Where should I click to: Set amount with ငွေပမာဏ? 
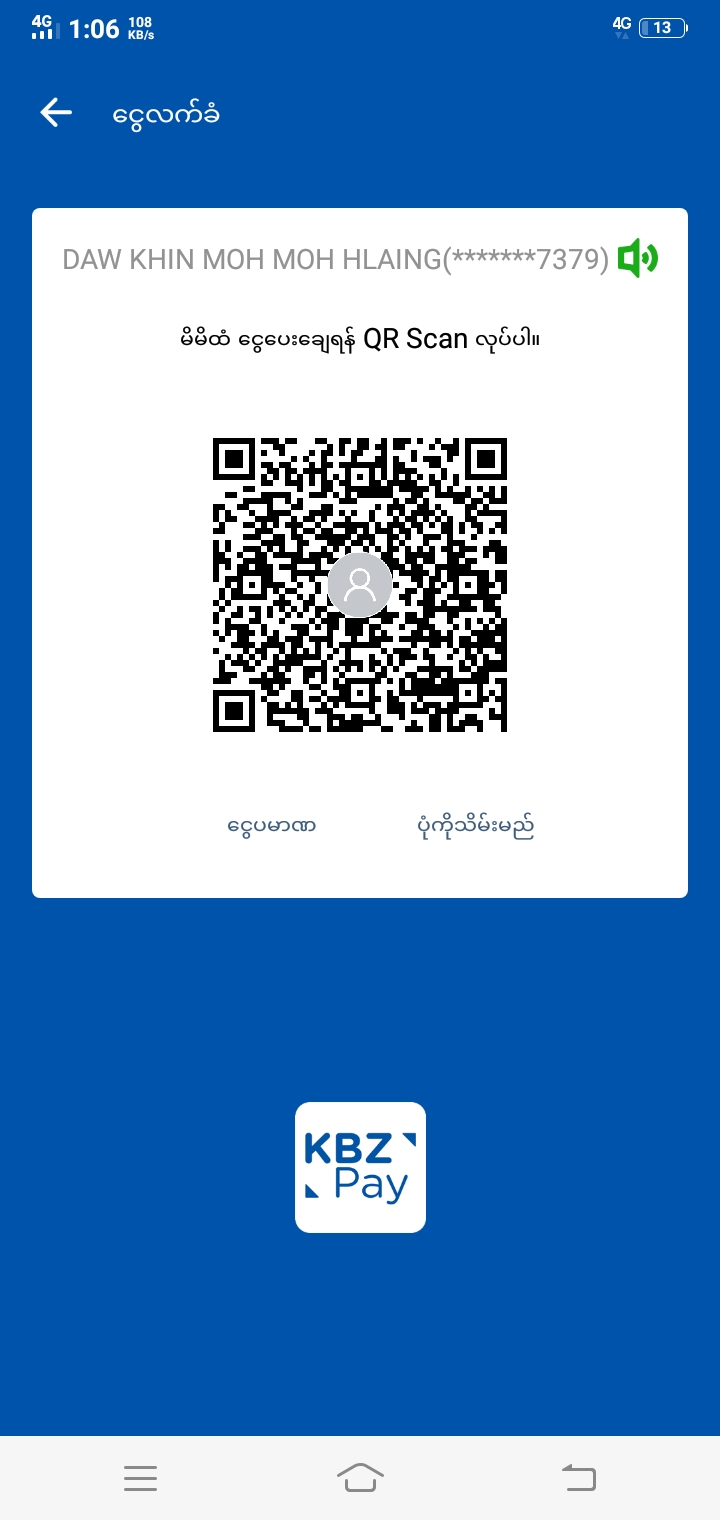point(271,828)
